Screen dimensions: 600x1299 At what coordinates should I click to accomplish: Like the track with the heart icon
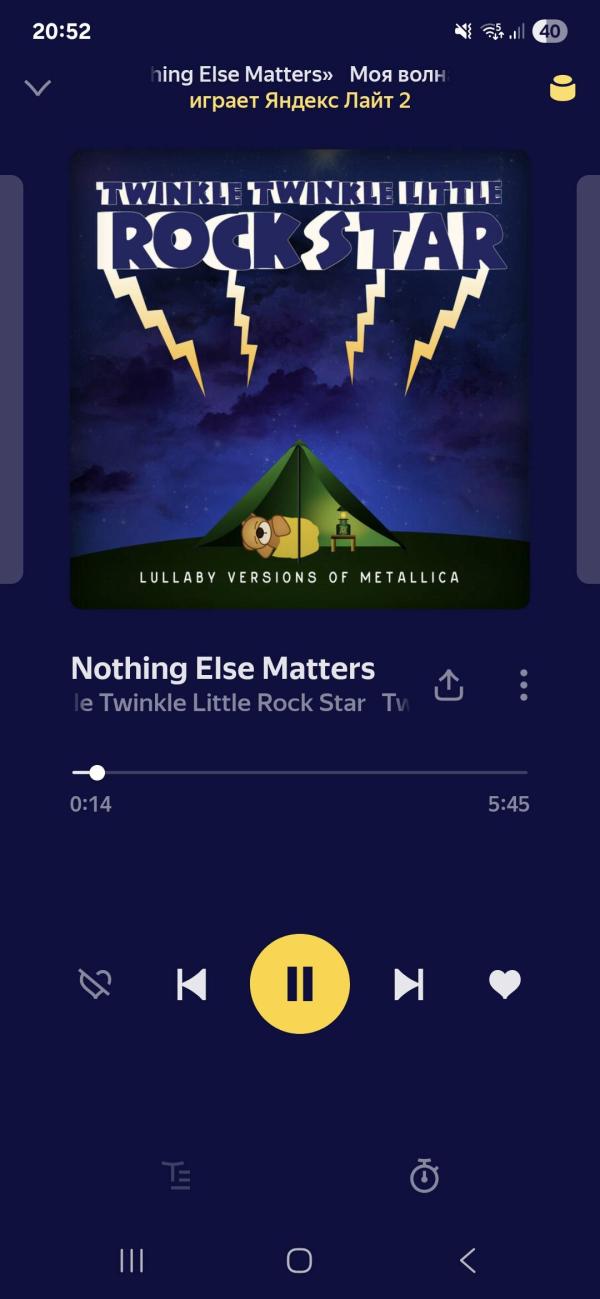tap(504, 985)
